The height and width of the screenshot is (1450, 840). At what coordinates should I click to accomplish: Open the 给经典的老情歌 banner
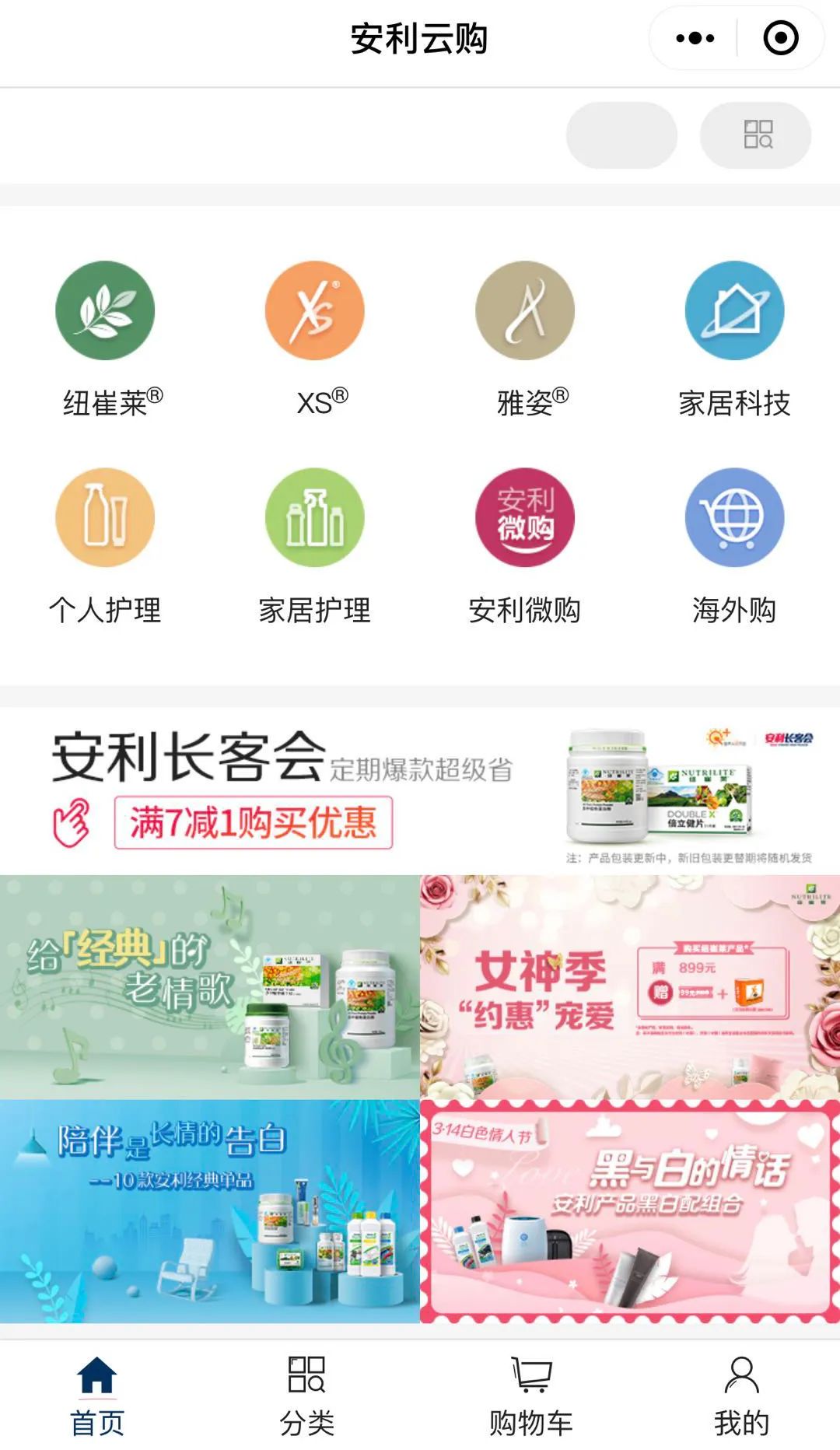(209, 986)
